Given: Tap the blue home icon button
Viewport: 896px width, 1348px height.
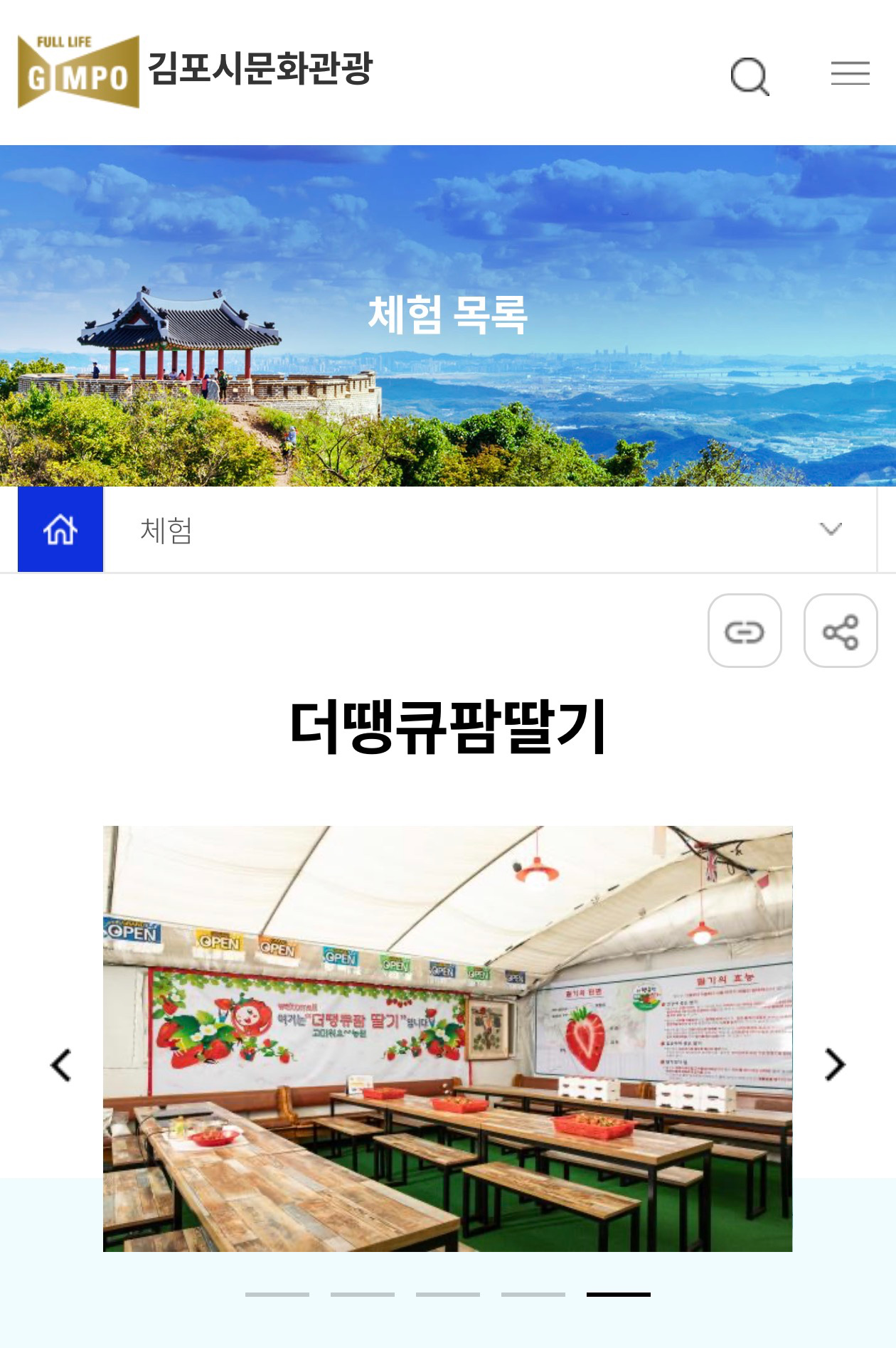Looking at the screenshot, I should pyautogui.click(x=60, y=529).
